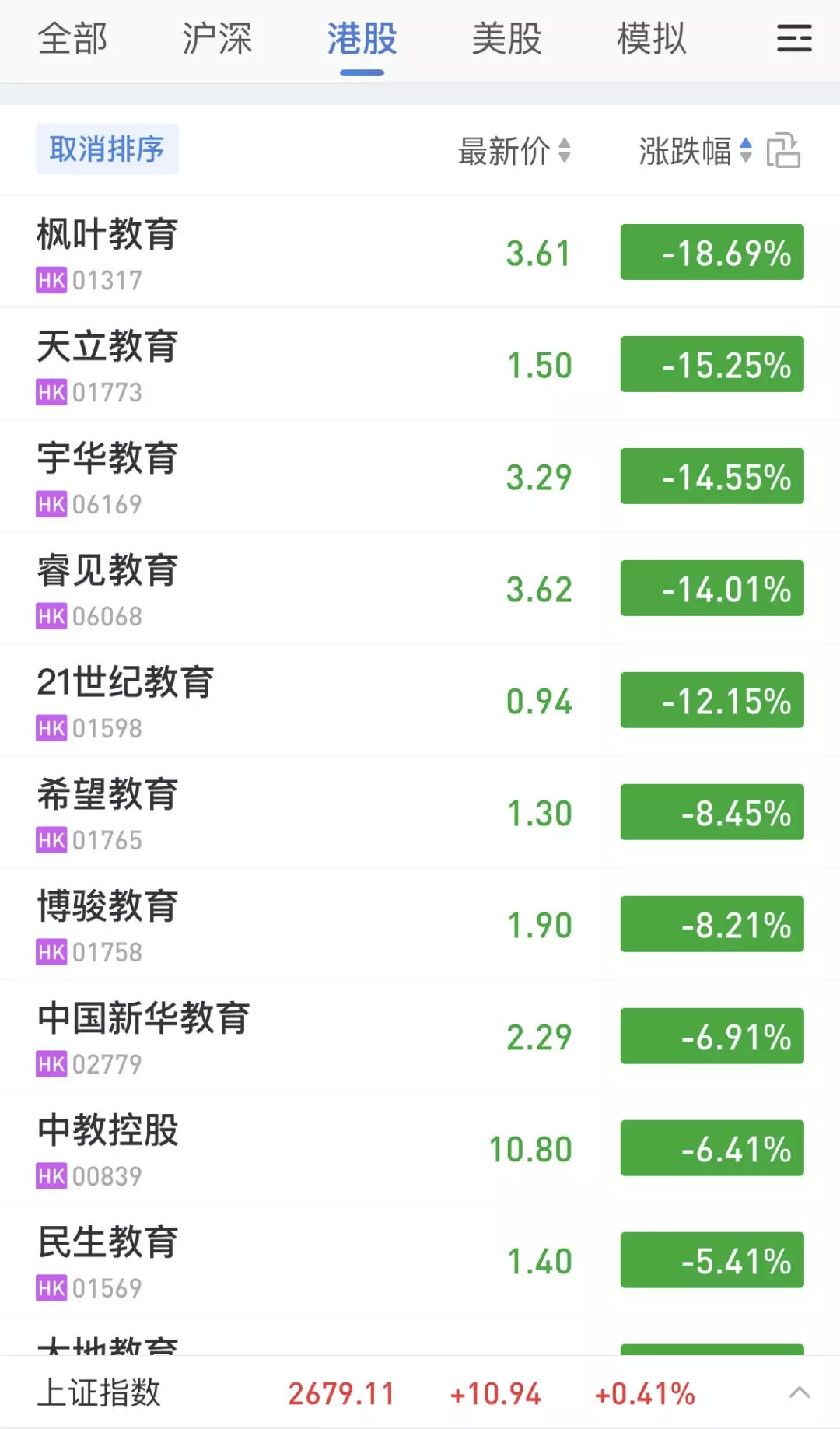Tap the landscape view icon beside 涨跌幅
Screen dimensions: 840x1429
click(783, 151)
